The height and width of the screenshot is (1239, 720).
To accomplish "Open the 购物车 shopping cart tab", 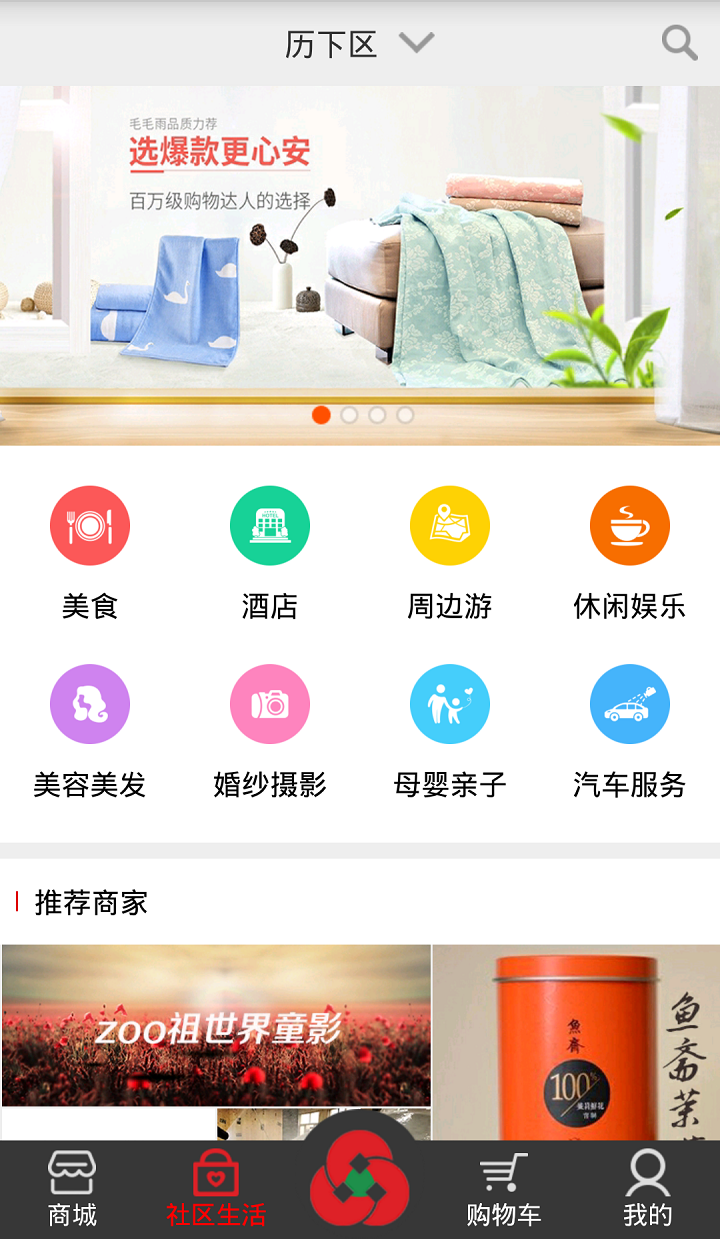I will coord(504,1190).
